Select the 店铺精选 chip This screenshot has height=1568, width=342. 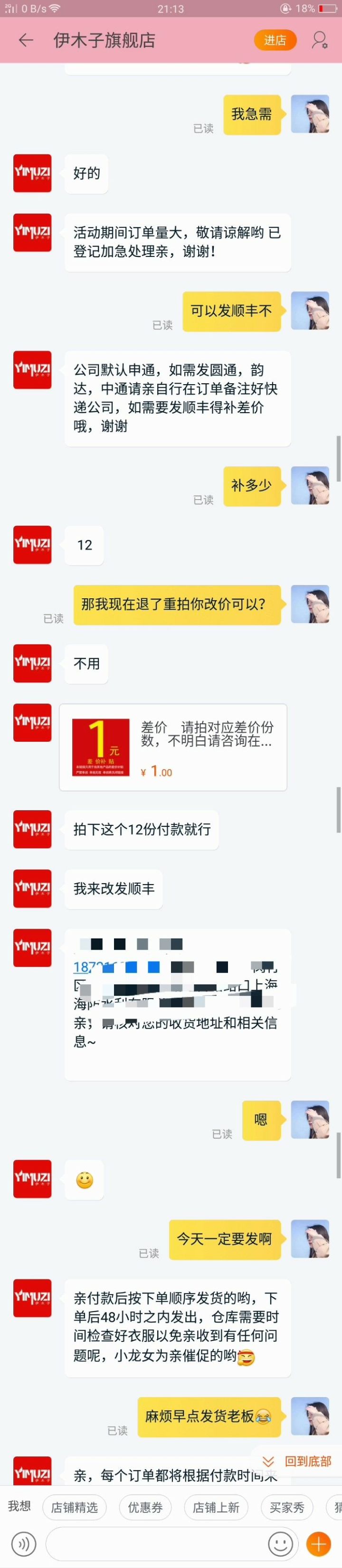74,1507
